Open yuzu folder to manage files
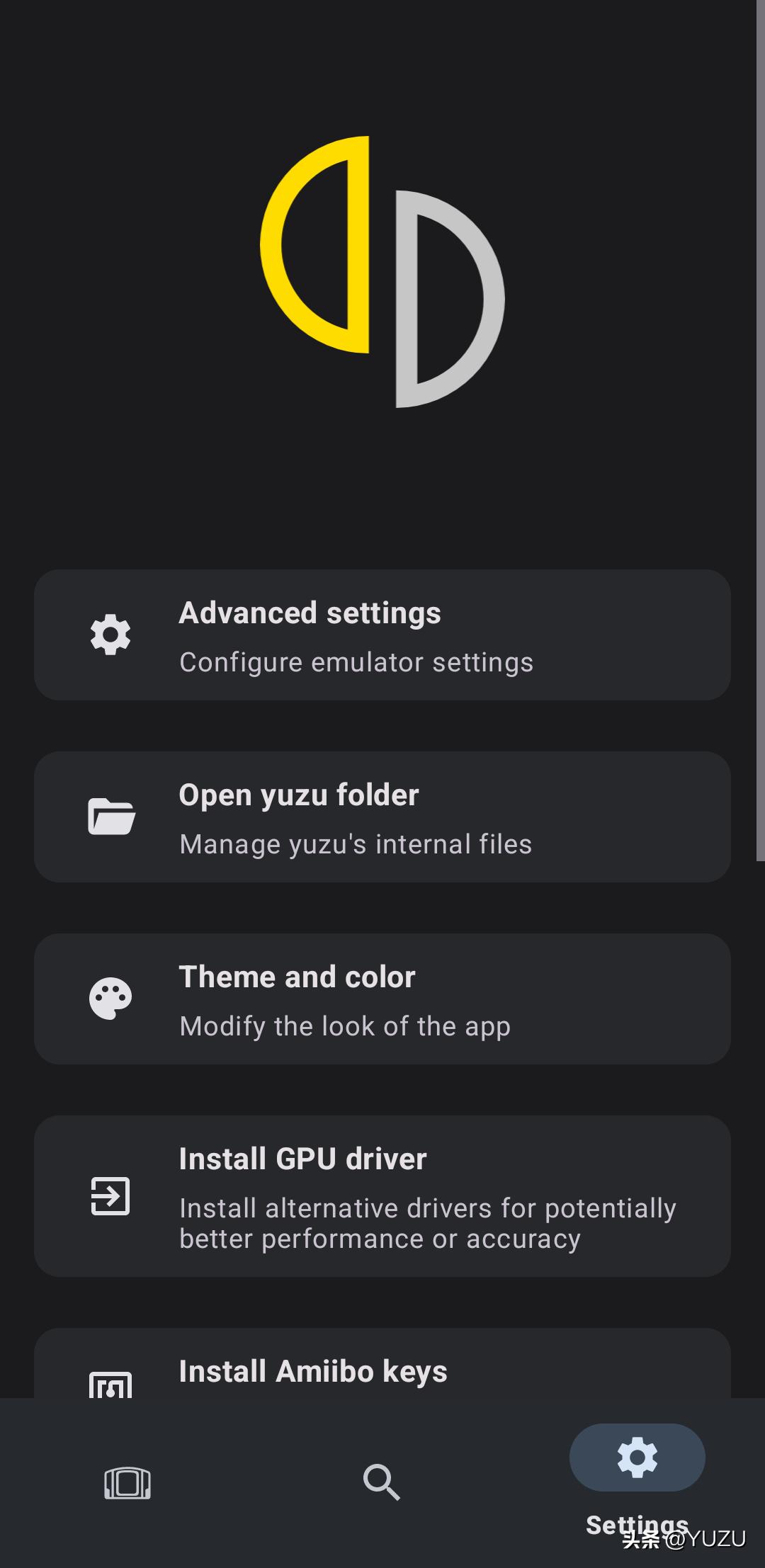The height and width of the screenshot is (1568, 765). (382, 817)
